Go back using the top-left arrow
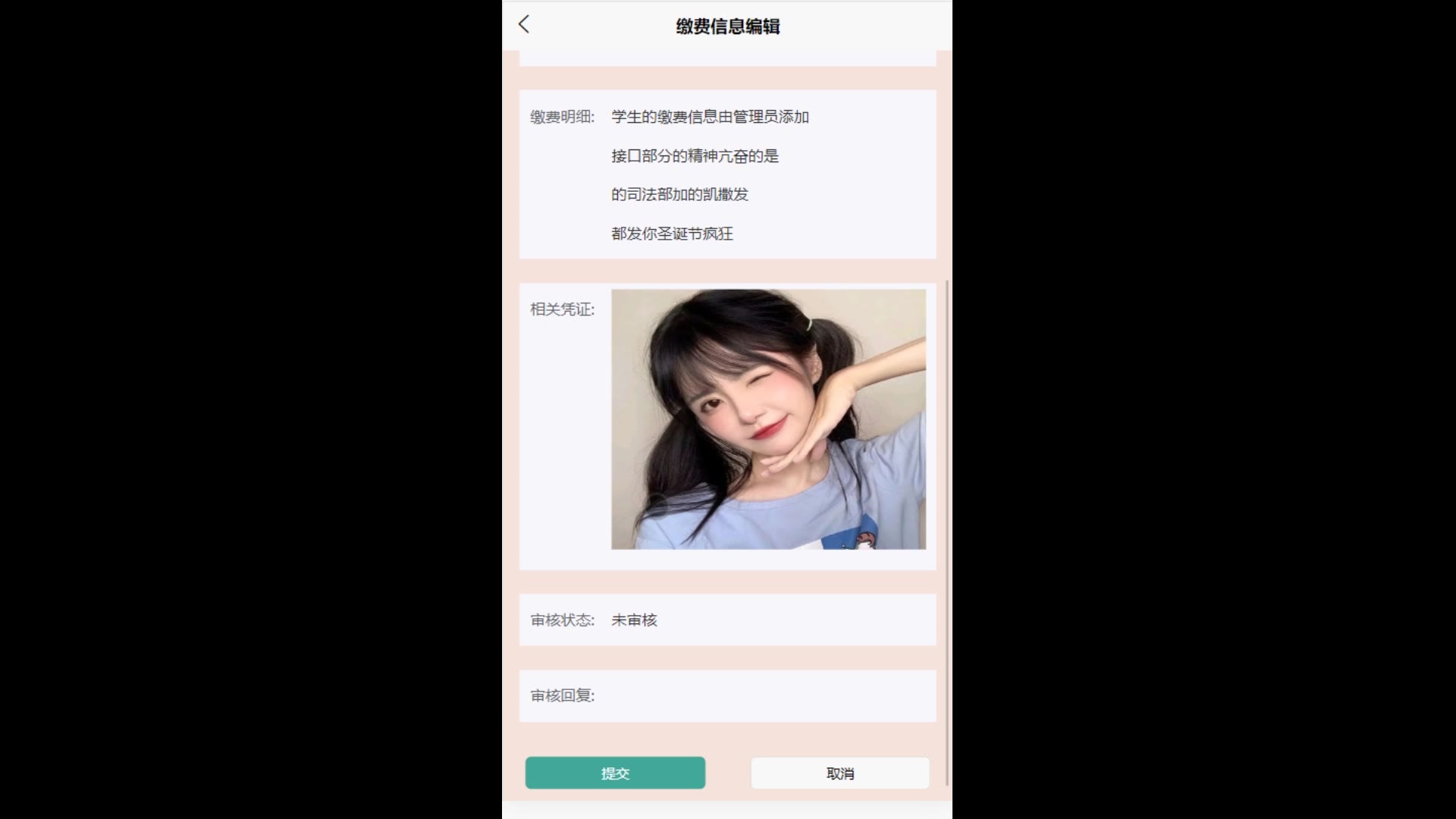This screenshot has height=819, width=1456. pyautogui.click(x=524, y=24)
